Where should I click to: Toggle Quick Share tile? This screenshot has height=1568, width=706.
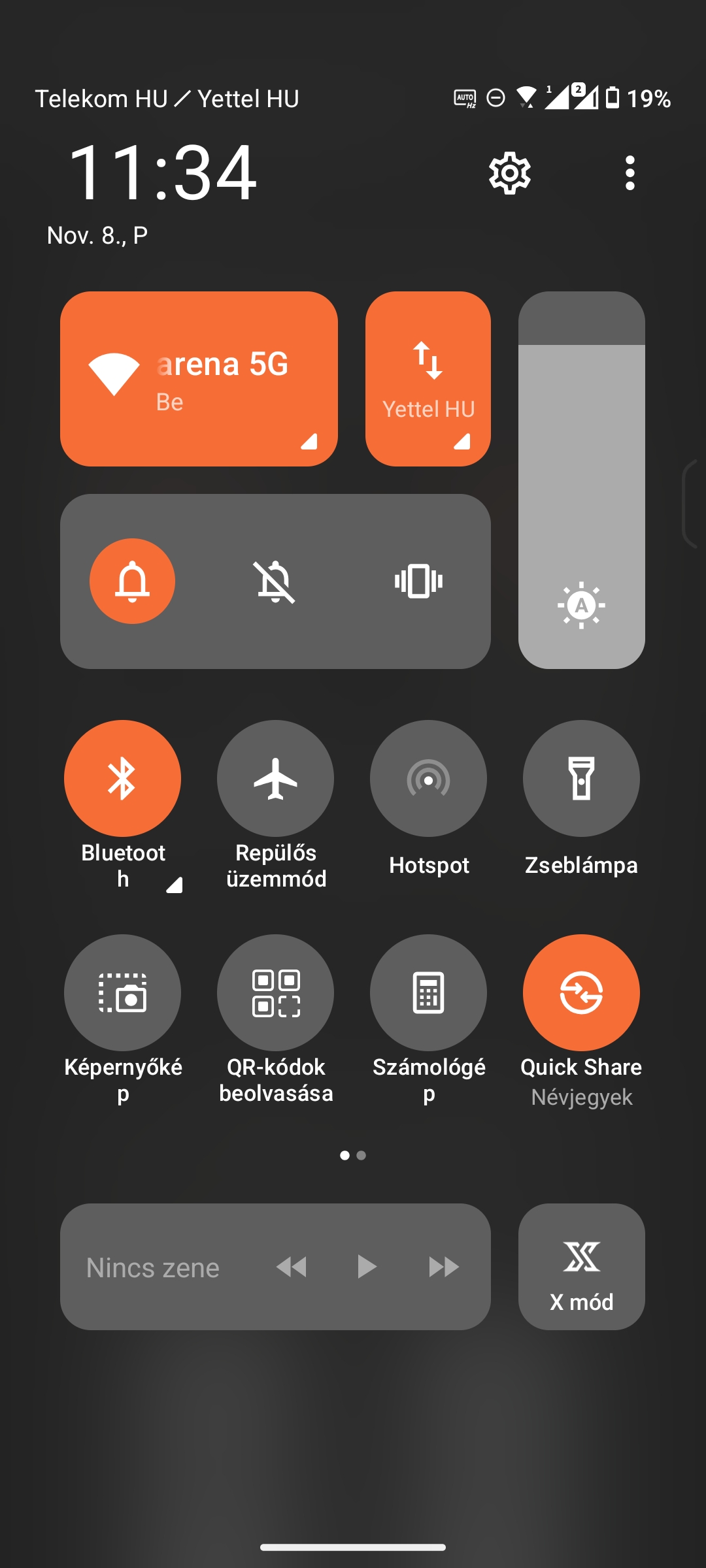coord(581,992)
